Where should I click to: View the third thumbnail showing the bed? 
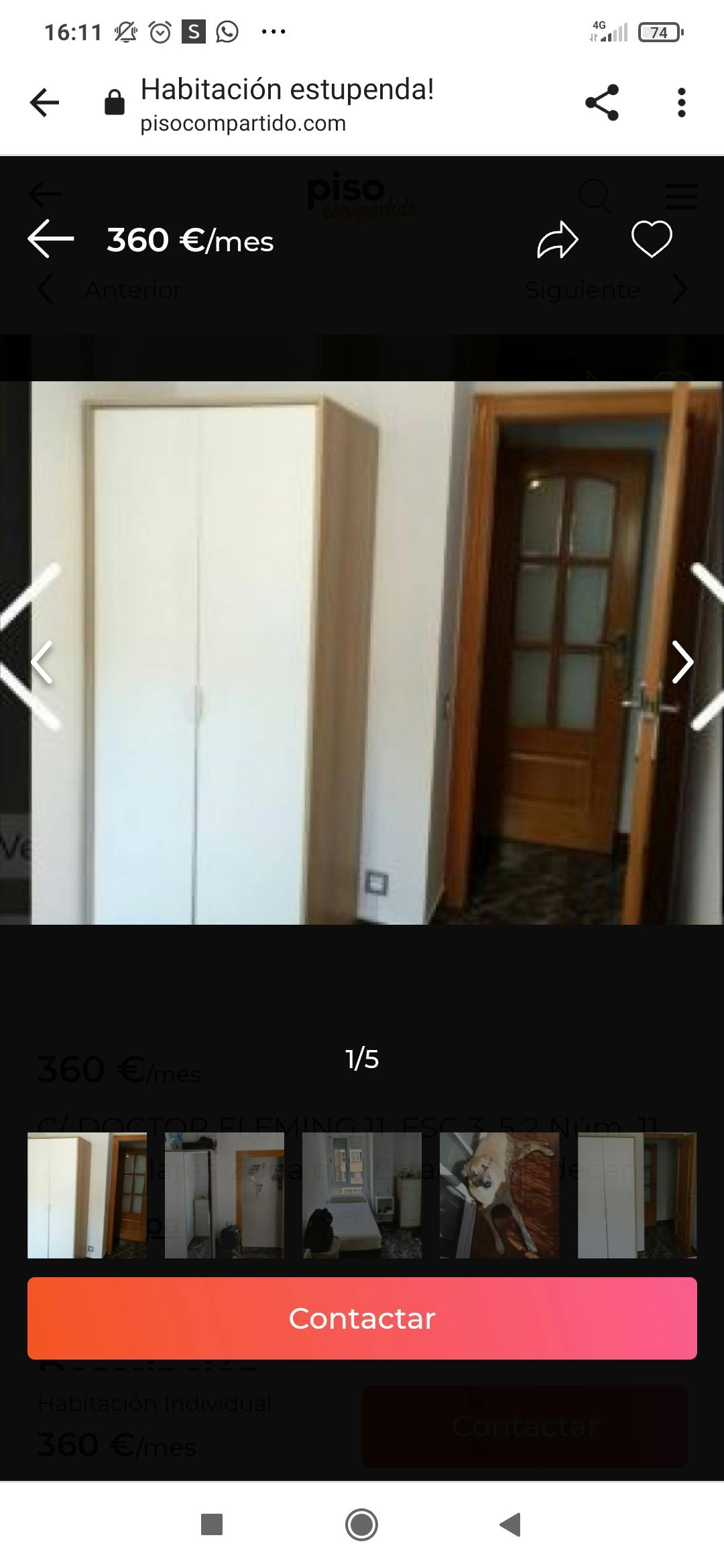click(362, 1195)
